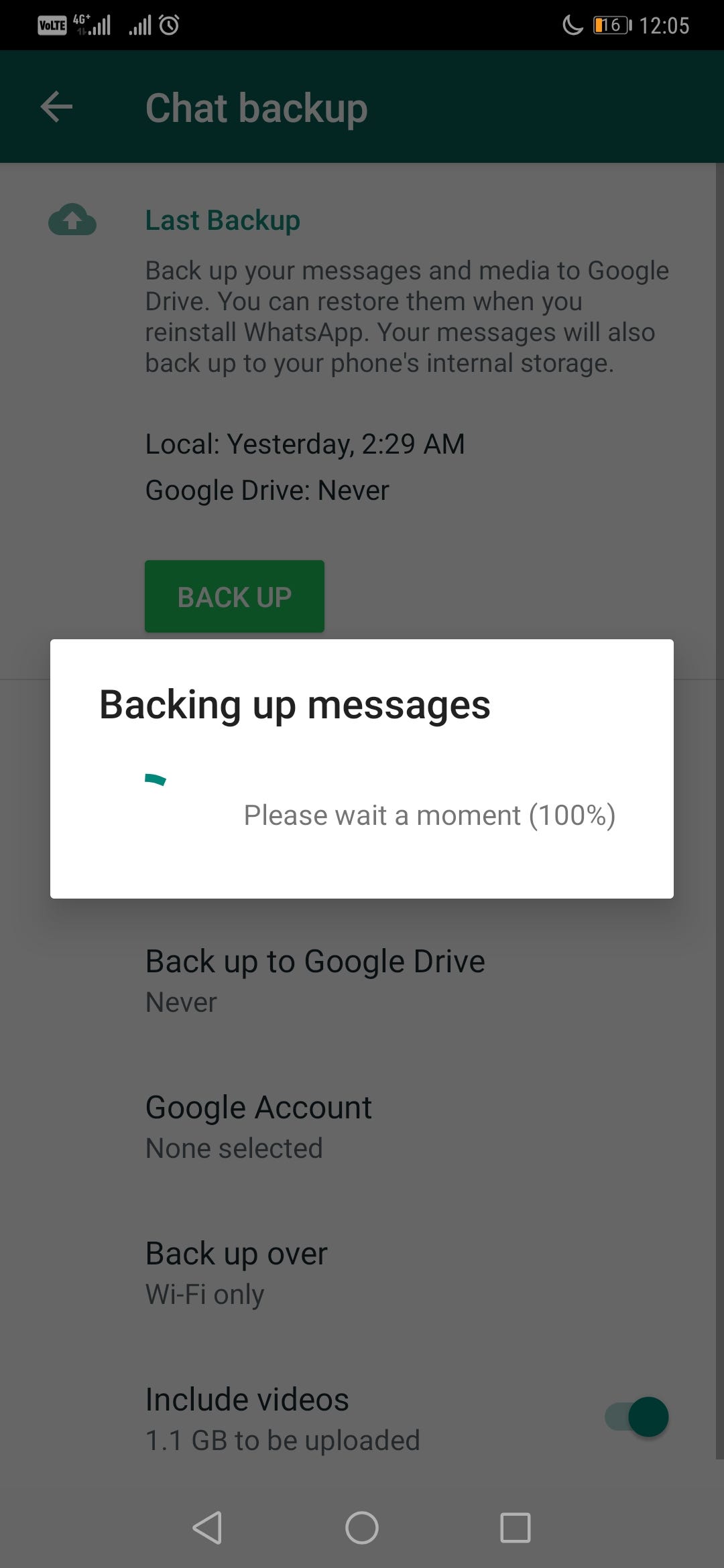
Task: Open Back up to Google Drive setting
Action: coord(362,981)
